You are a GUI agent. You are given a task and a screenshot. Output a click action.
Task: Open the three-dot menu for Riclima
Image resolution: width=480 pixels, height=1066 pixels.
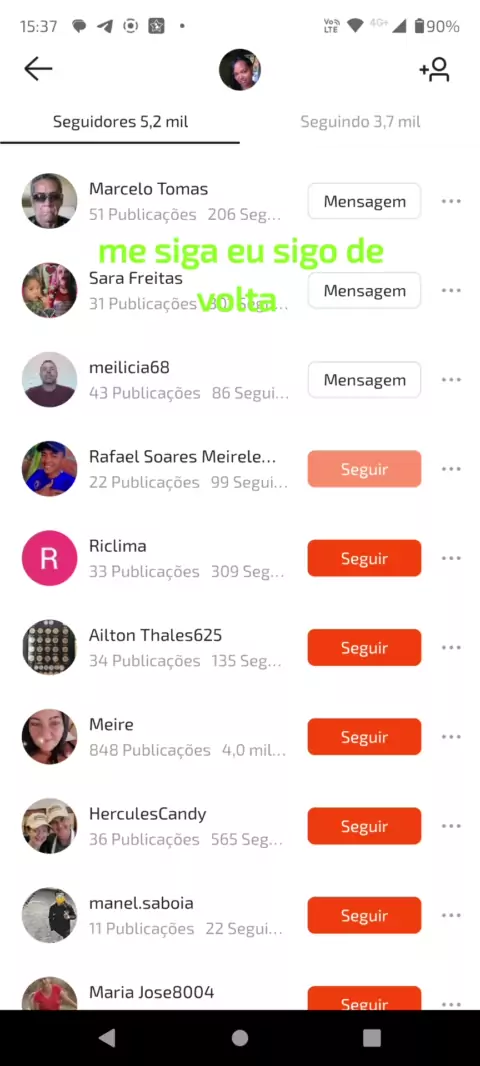[x=451, y=558]
